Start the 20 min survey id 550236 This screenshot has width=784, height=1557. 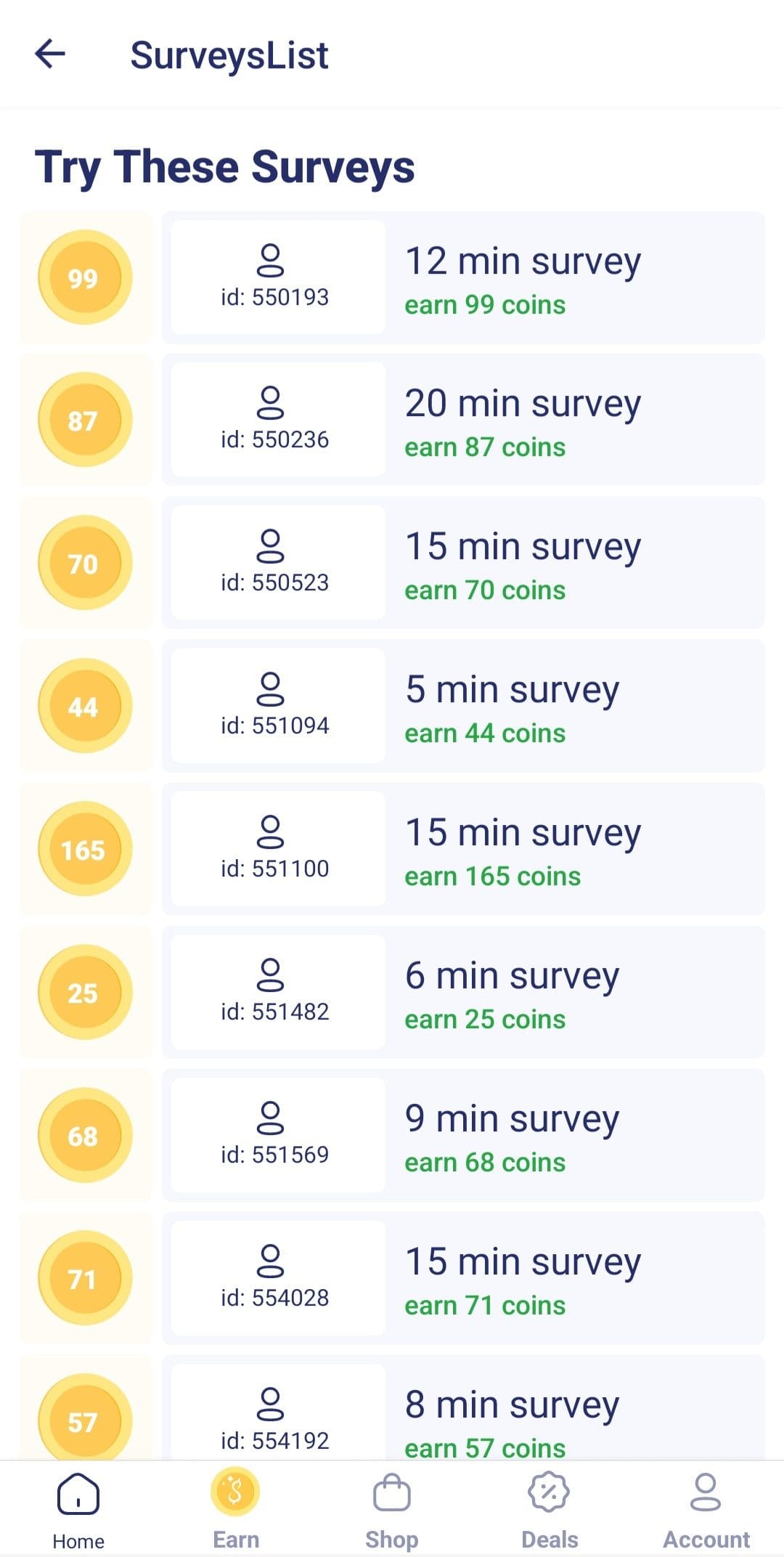[463, 420]
